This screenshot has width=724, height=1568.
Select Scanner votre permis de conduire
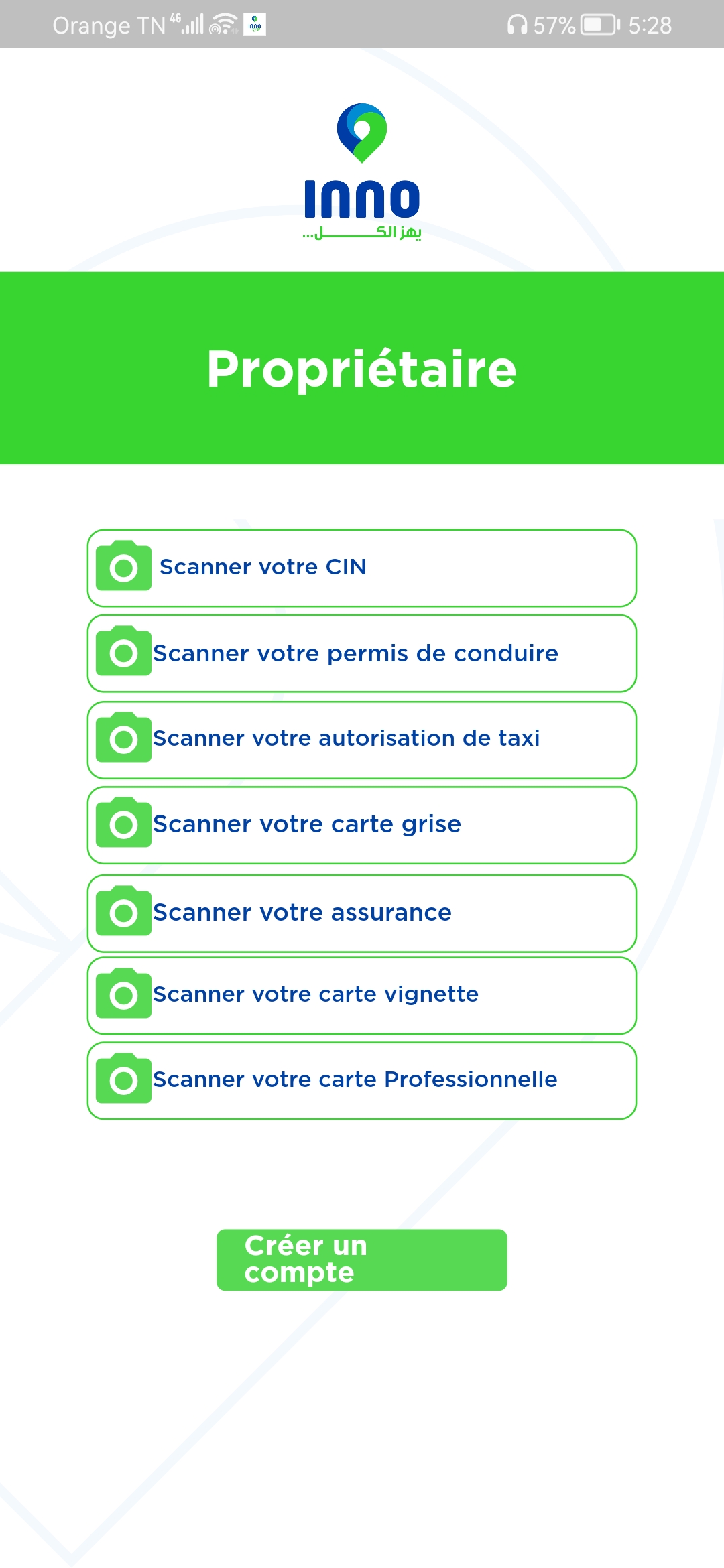(362, 653)
